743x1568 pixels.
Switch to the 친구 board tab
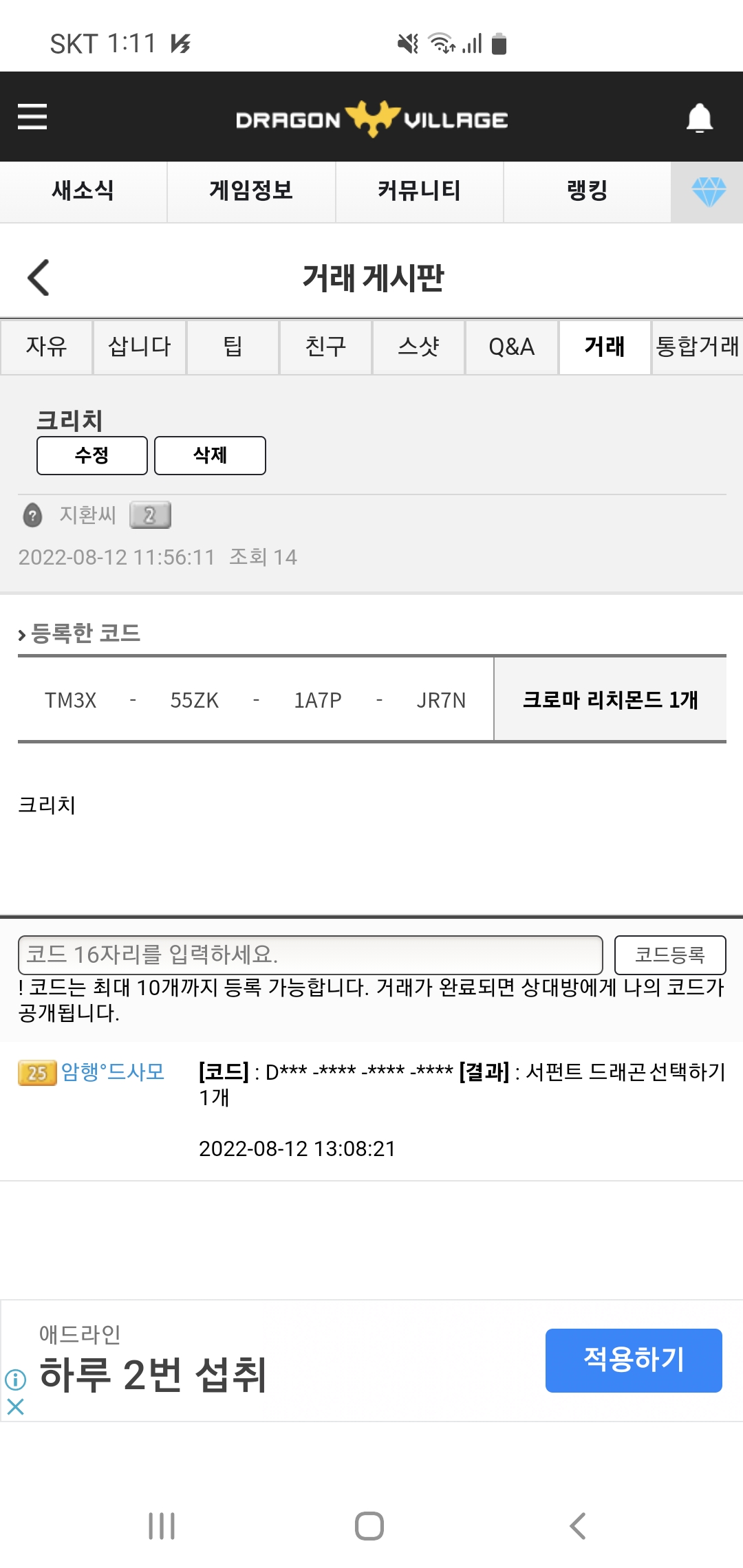point(325,347)
